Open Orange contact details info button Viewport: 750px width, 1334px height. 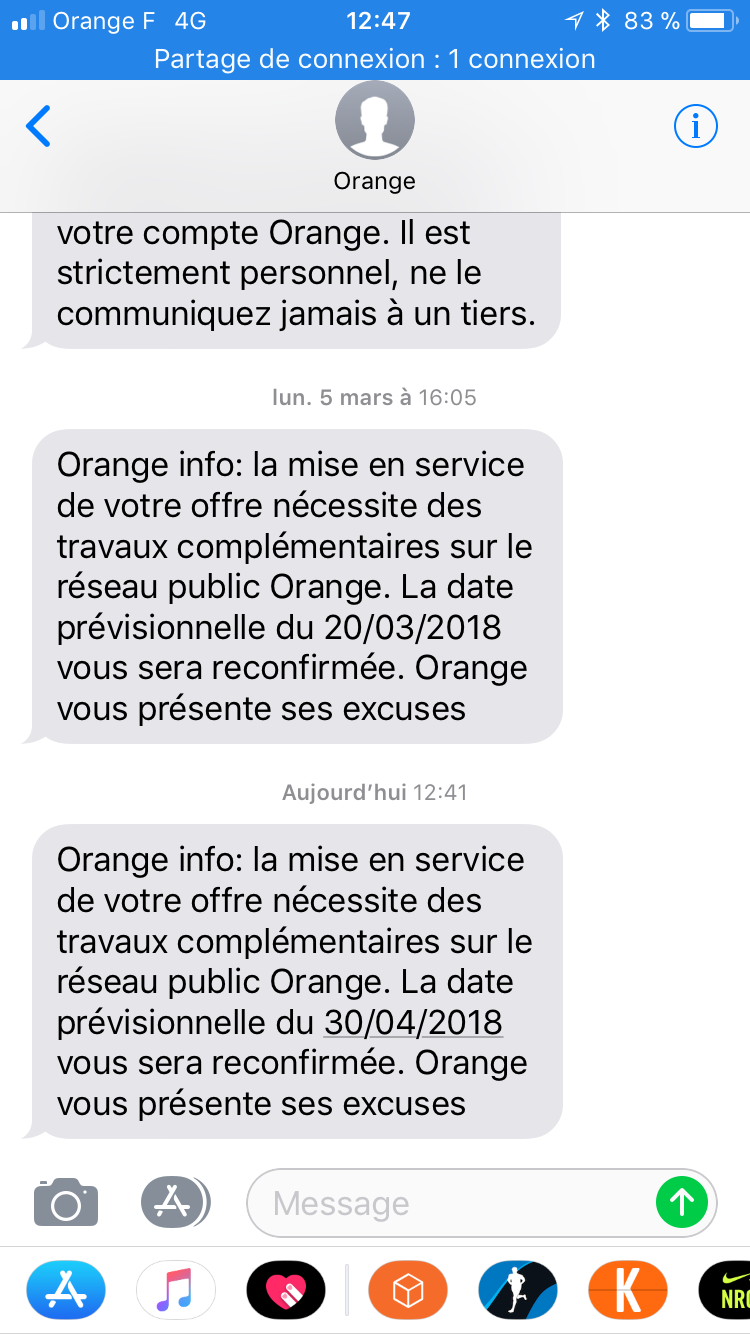point(696,127)
